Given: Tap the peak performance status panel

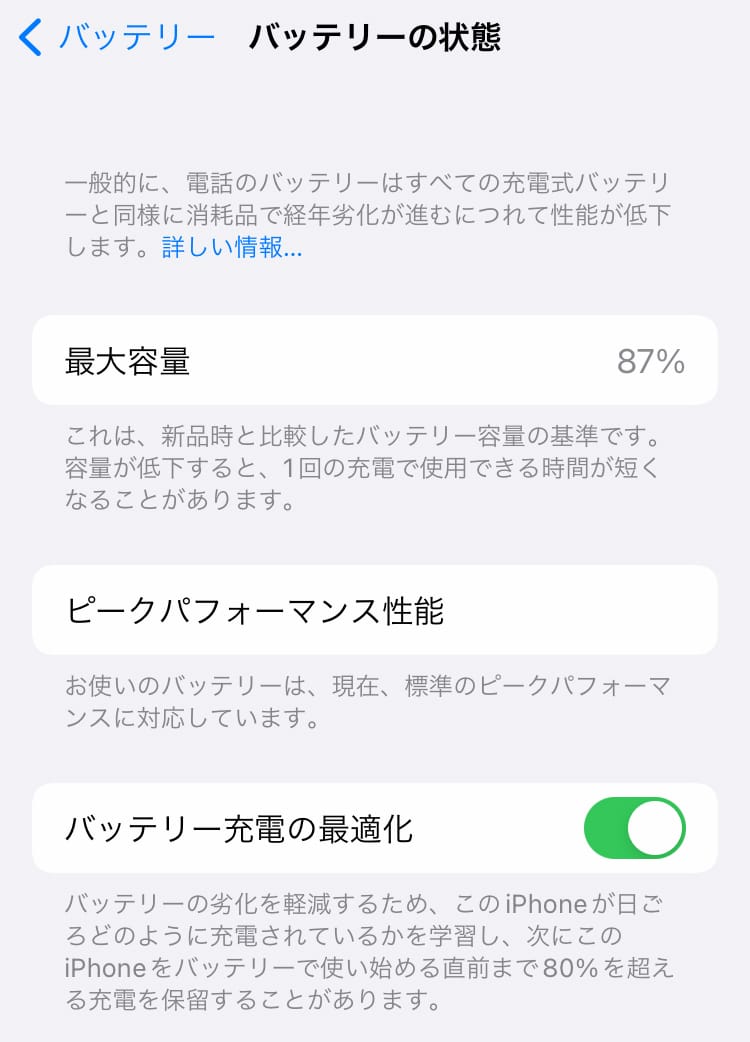Looking at the screenshot, I should point(375,609).
